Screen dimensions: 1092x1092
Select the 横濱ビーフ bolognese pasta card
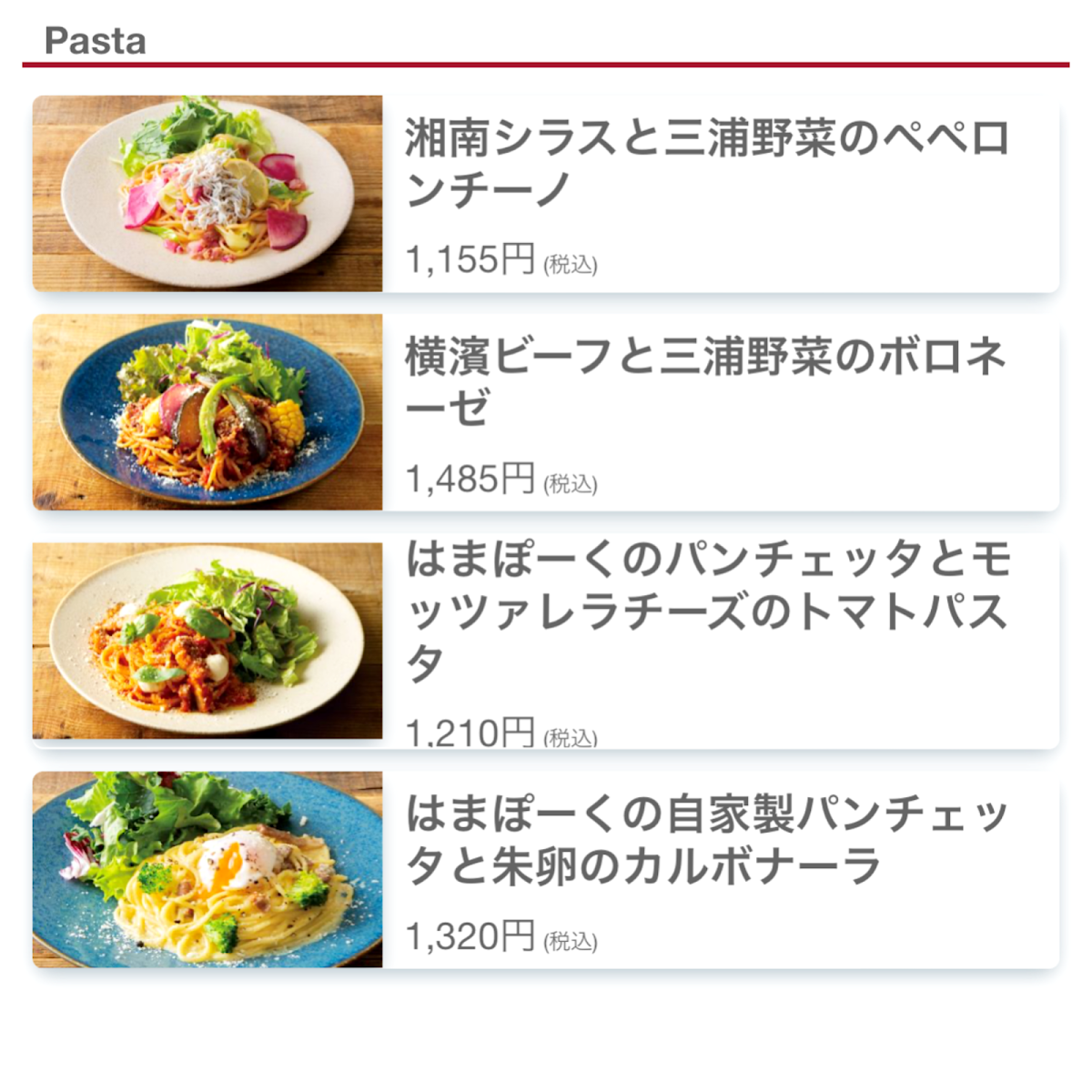[546, 412]
